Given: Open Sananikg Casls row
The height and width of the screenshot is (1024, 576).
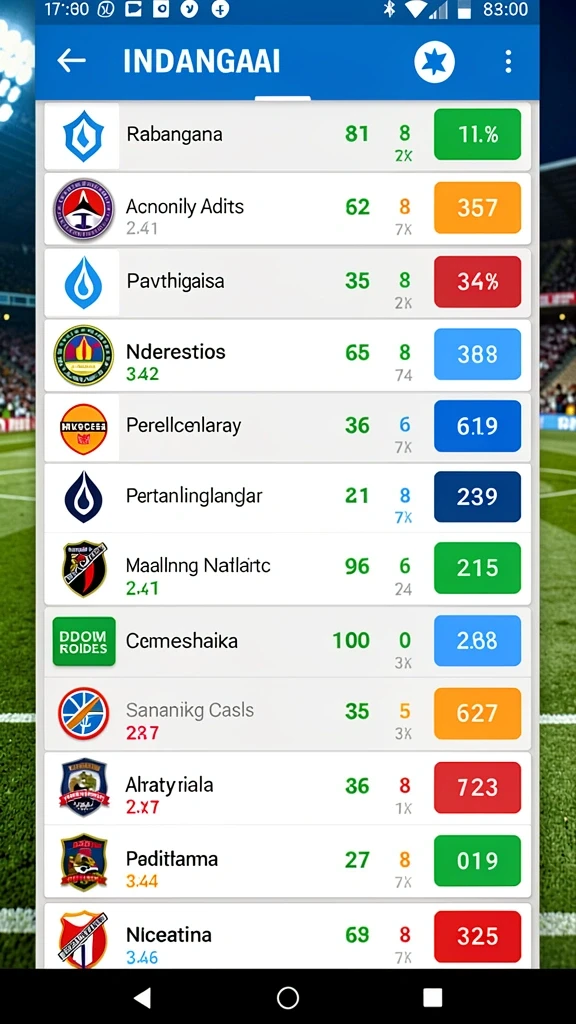Looking at the screenshot, I should coord(287,713).
